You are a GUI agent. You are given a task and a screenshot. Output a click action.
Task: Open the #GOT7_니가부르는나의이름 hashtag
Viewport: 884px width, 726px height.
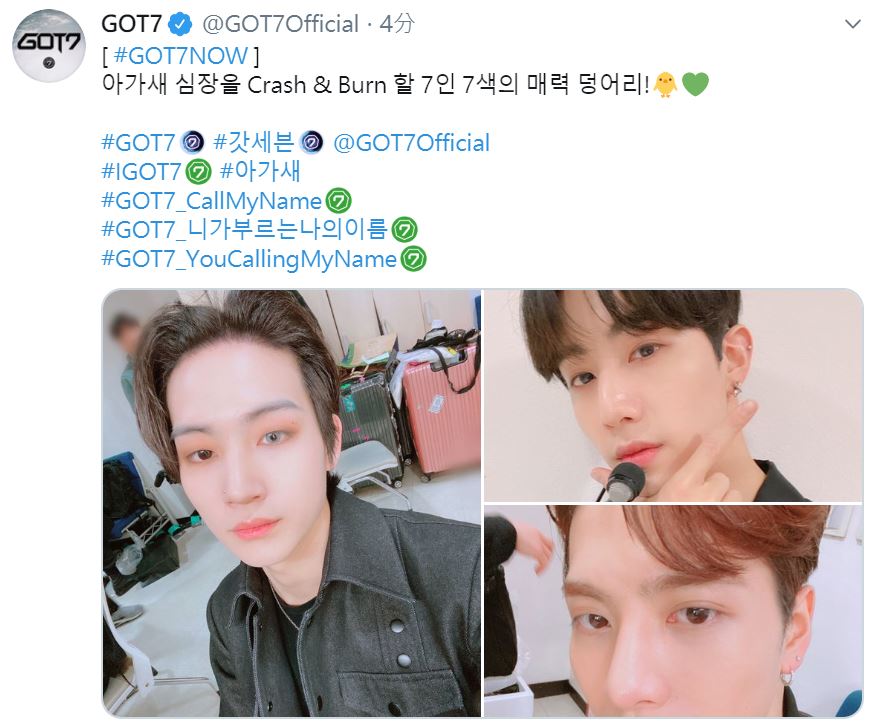tap(244, 229)
